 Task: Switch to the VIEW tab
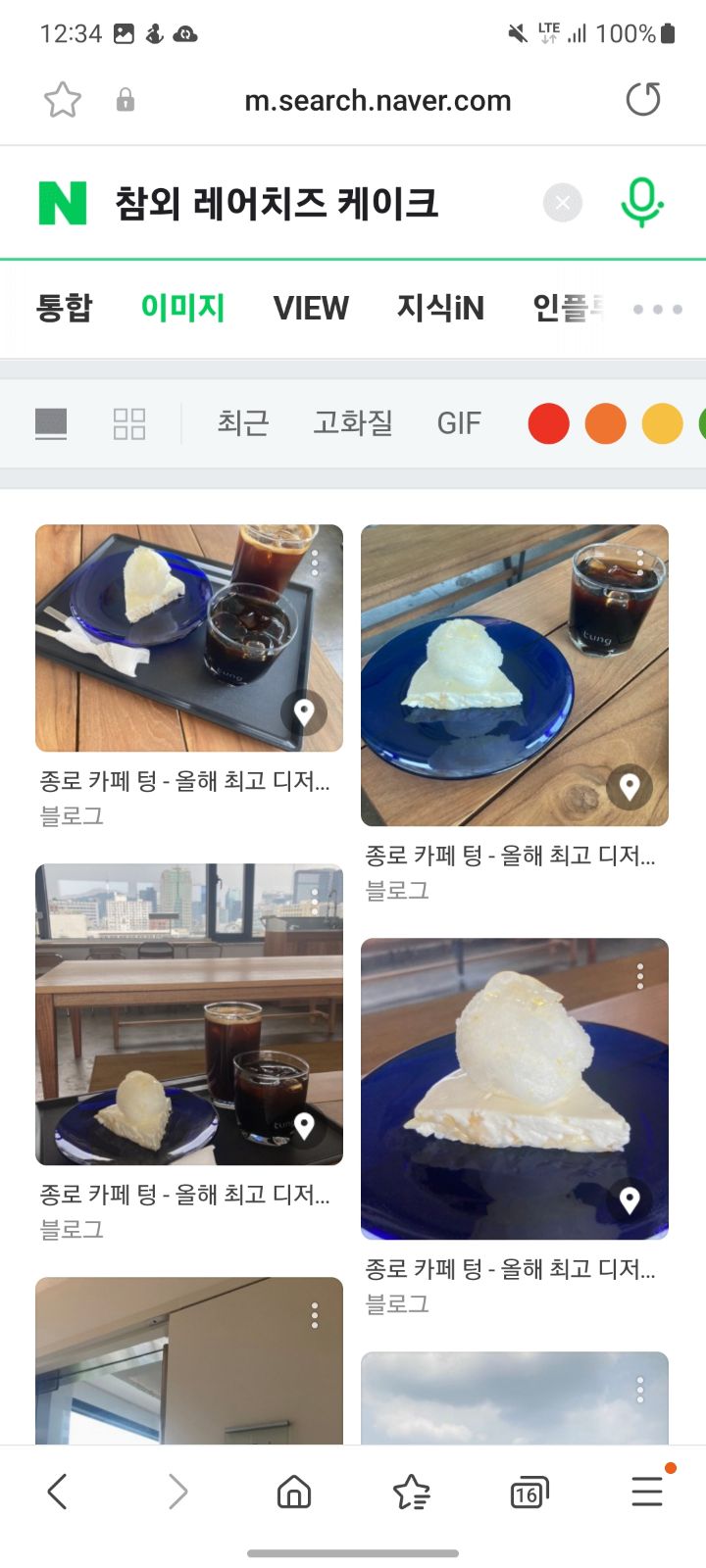tap(311, 308)
